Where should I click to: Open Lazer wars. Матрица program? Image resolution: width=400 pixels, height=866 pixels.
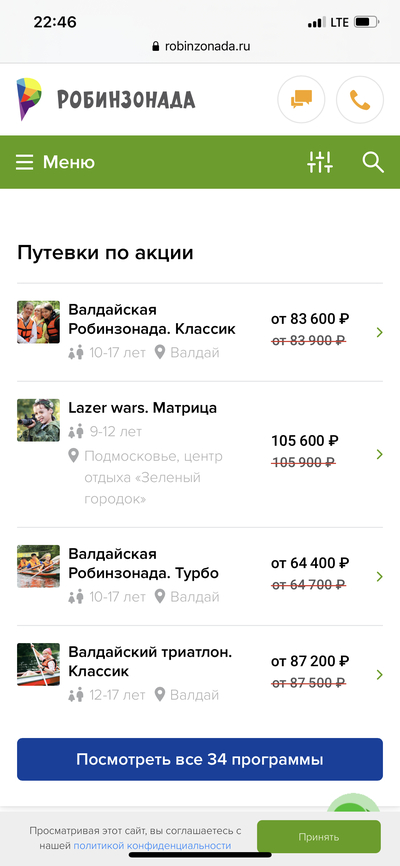tap(200, 454)
